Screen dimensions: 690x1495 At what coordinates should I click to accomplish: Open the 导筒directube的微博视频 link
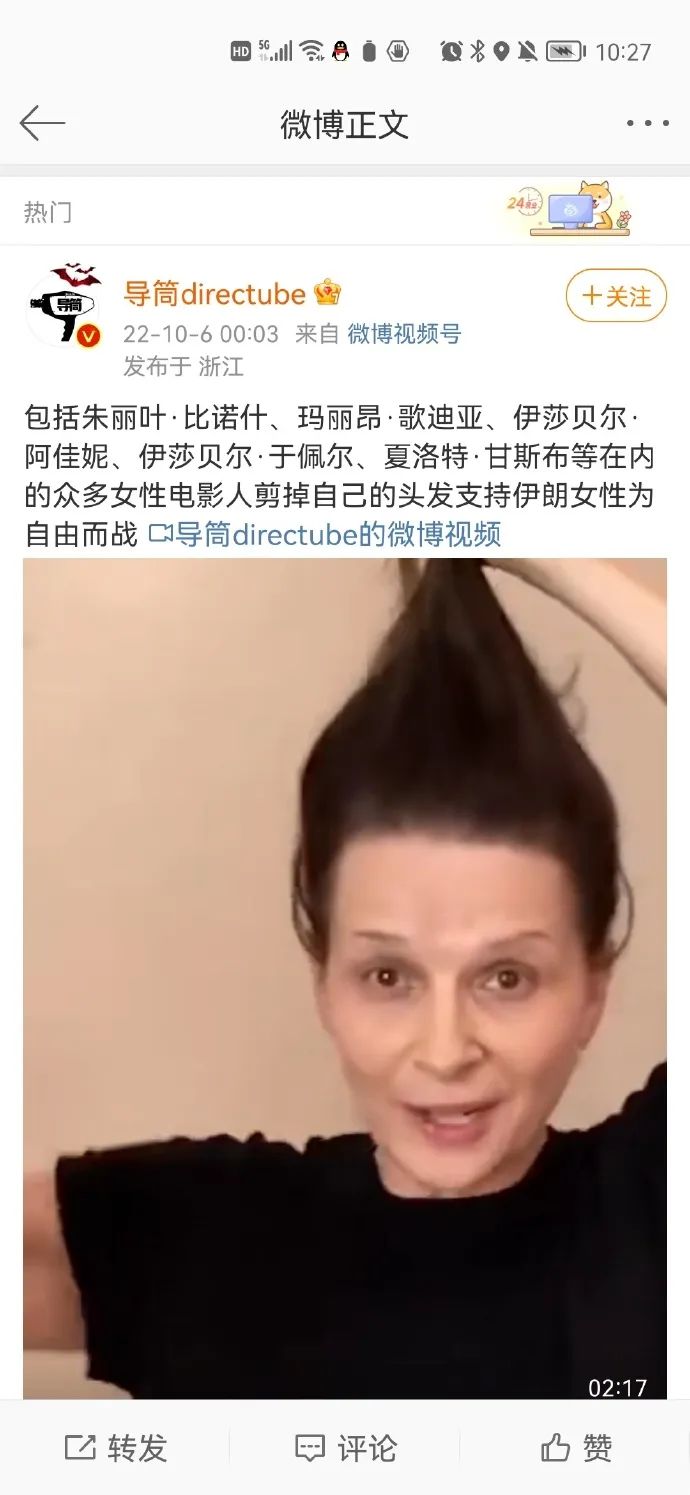click(325, 534)
